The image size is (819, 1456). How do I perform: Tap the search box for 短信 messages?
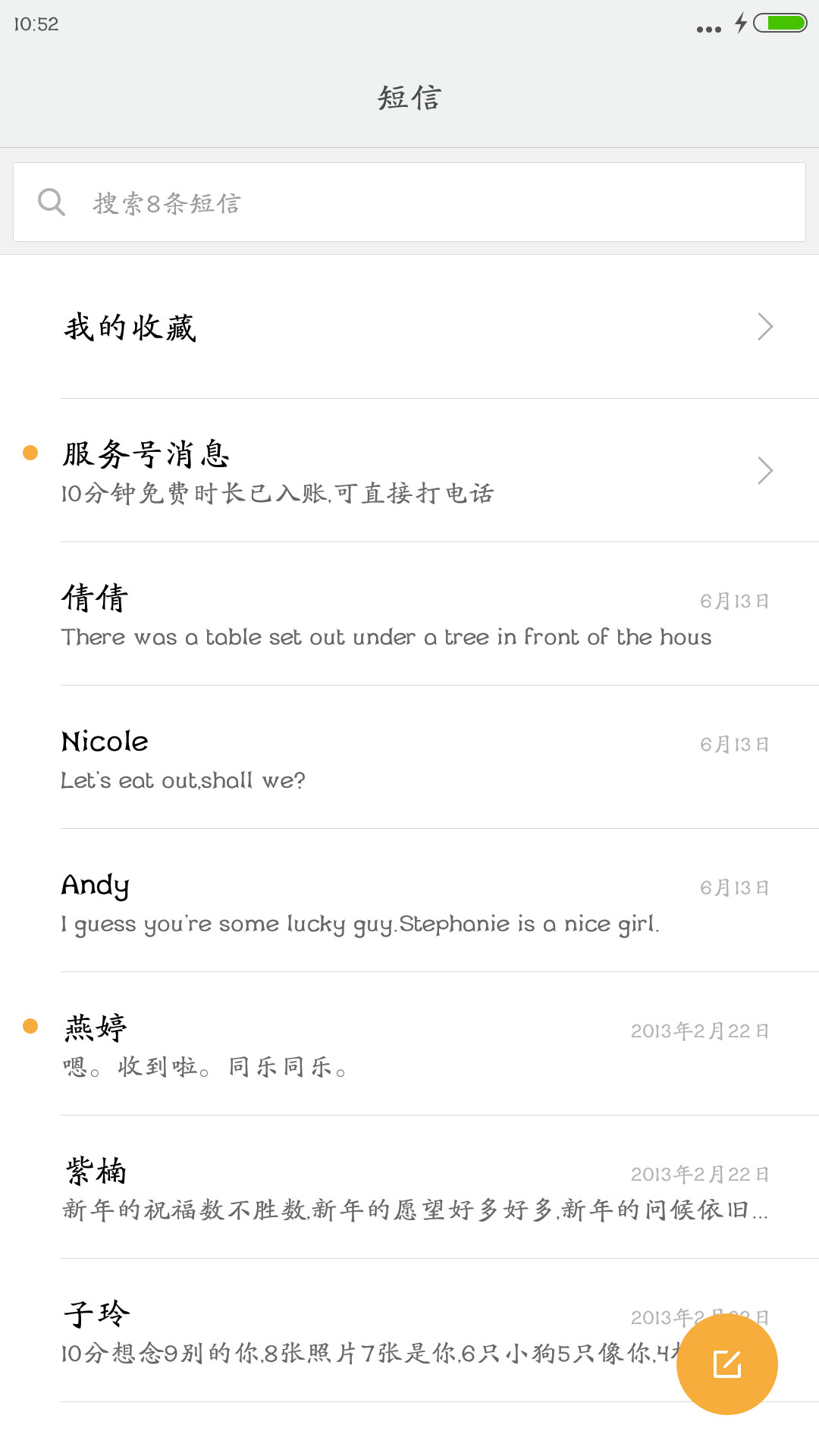[409, 202]
